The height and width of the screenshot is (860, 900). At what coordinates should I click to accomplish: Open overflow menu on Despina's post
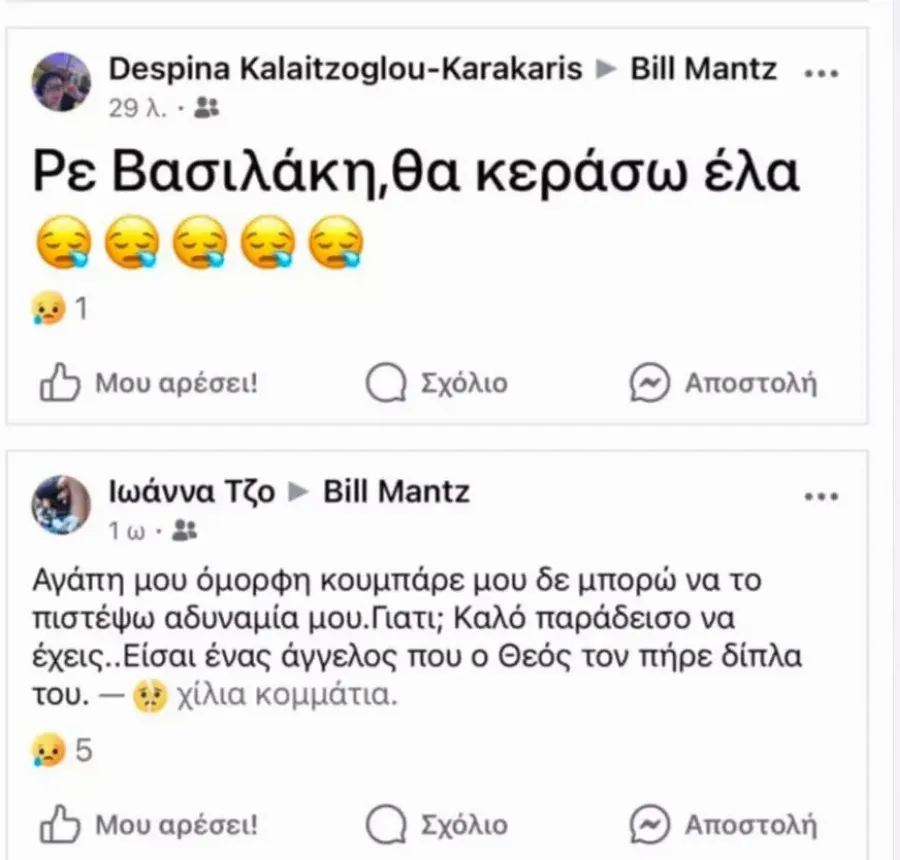pos(821,74)
